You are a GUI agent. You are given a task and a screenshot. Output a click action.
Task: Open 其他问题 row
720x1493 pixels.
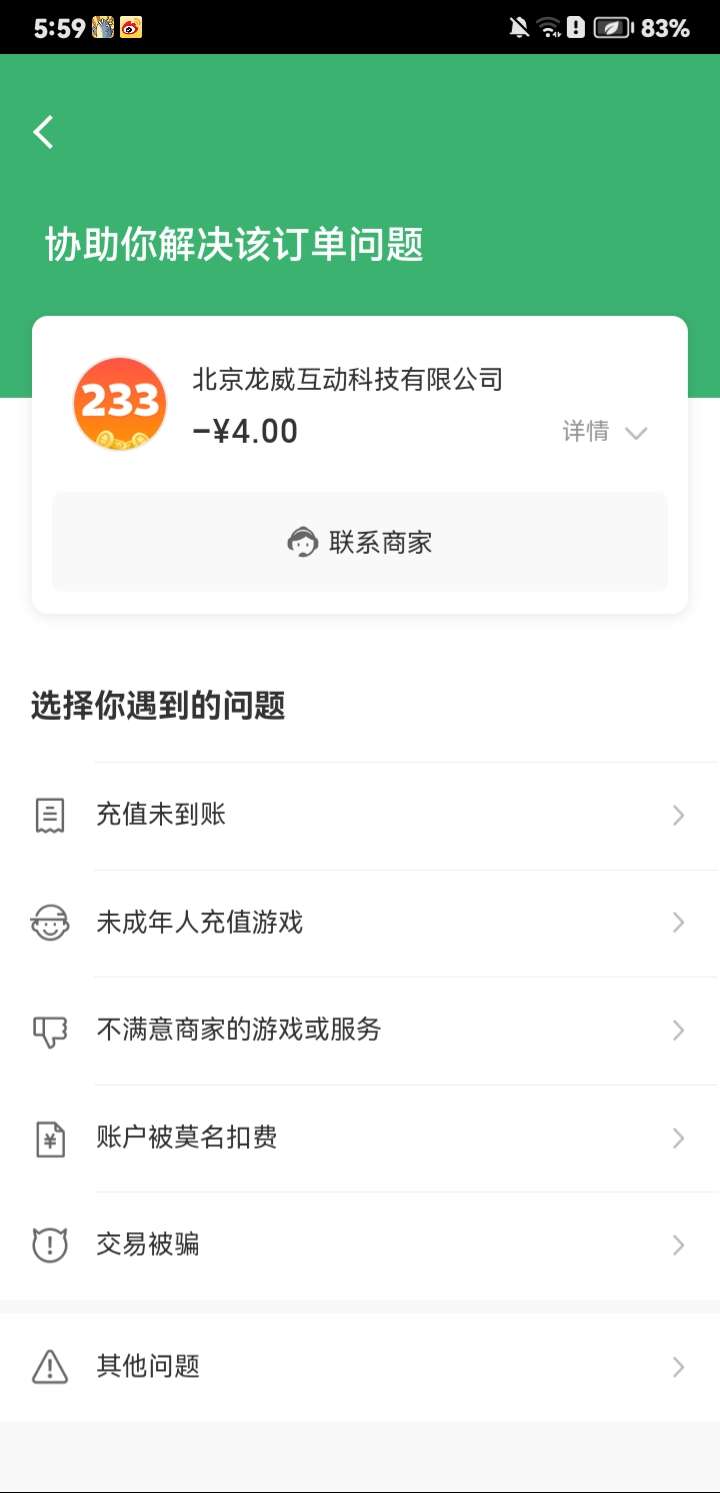[x=360, y=1367]
